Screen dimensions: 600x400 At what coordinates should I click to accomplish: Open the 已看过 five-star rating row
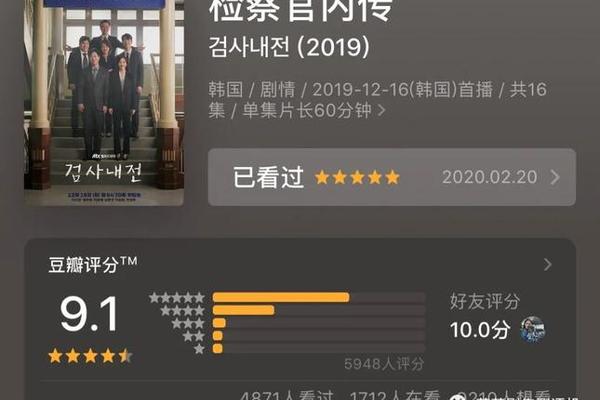coord(391,177)
